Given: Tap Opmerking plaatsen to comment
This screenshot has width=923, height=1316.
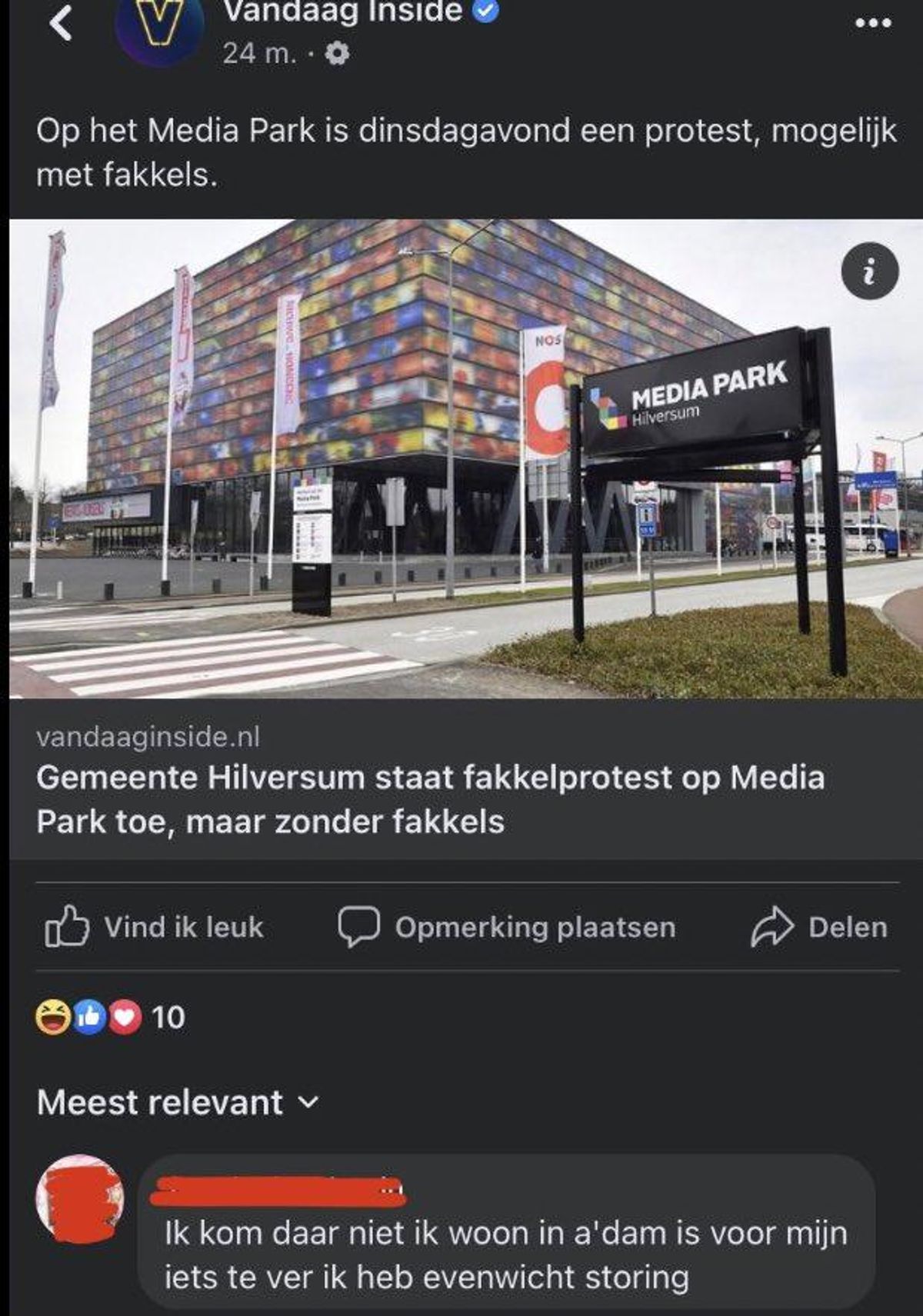Looking at the screenshot, I should click(x=507, y=927).
